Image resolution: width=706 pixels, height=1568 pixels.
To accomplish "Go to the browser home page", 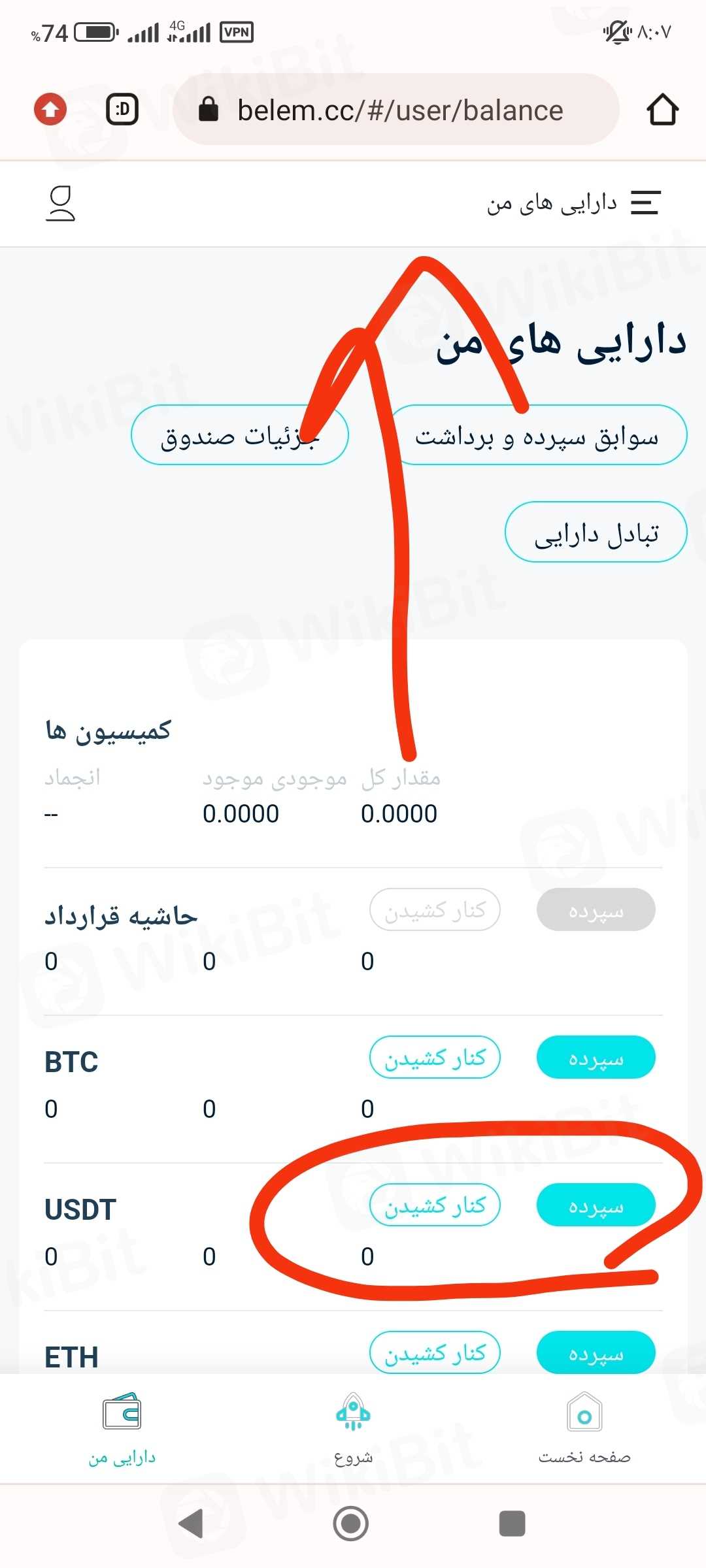I will coord(662,109).
